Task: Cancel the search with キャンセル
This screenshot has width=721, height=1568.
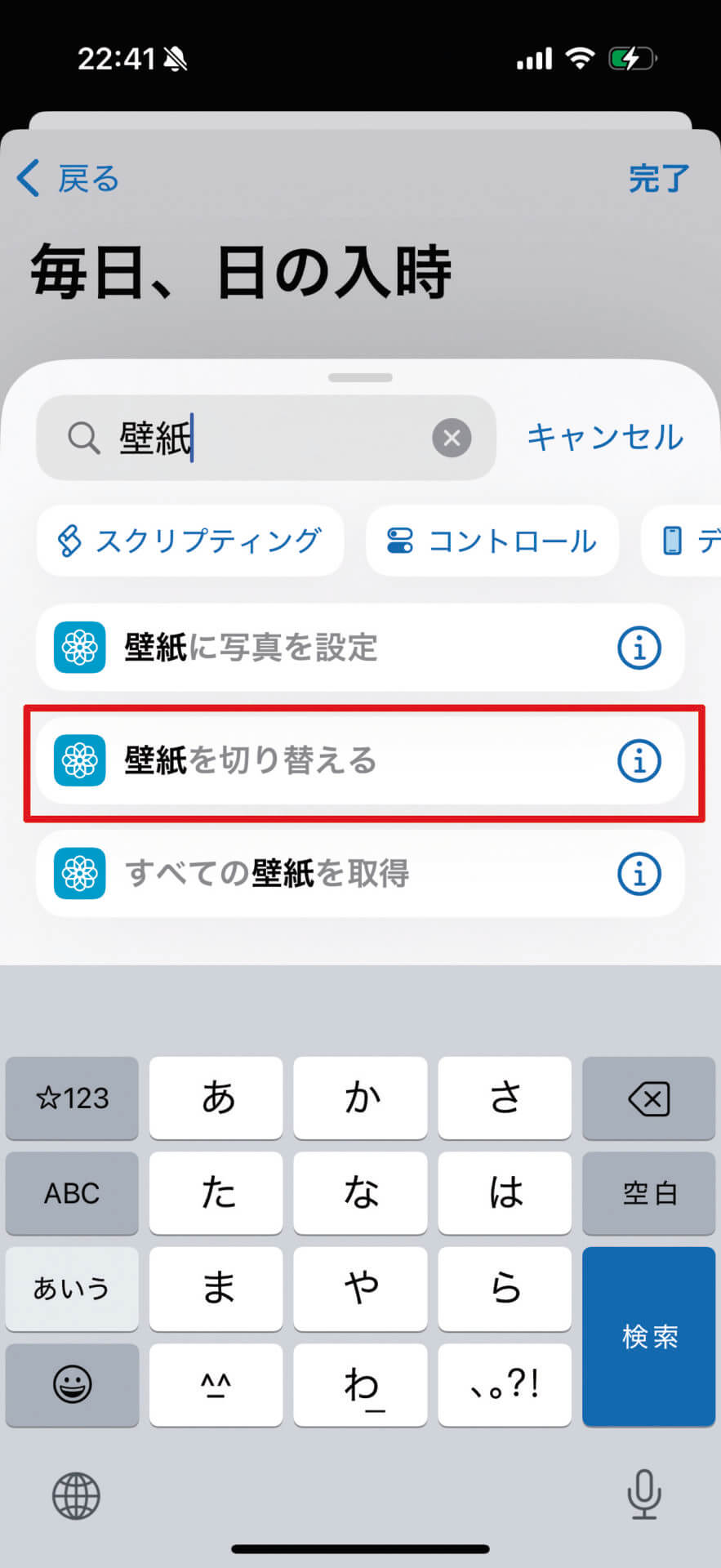Action: [x=604, y=438]
